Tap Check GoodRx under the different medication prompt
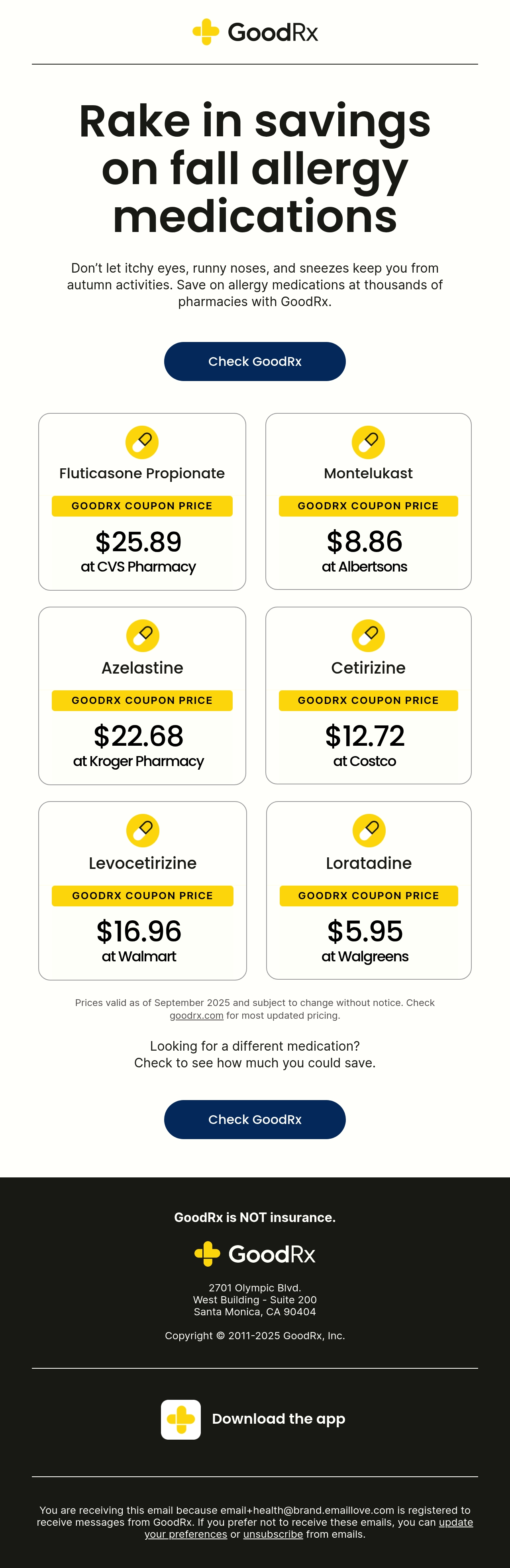Viewport: 510px width, 1568px height. tap(255, 1119)
